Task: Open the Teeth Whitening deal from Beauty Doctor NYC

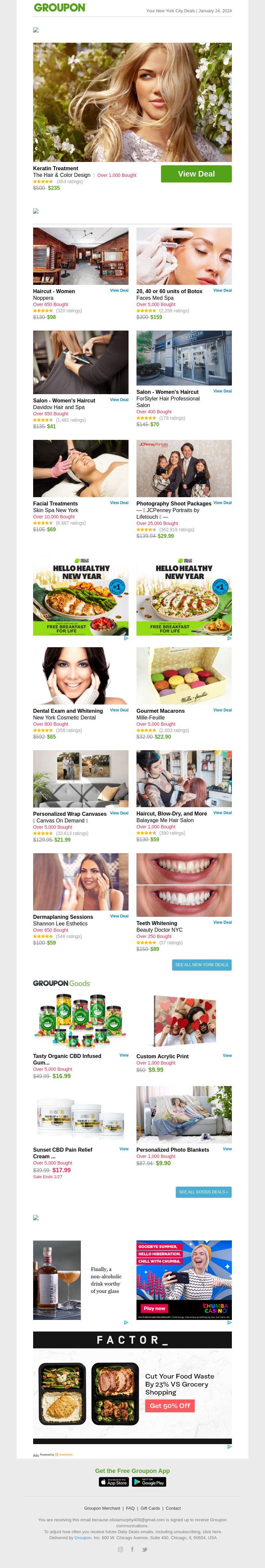Action: (x=222, y=922)
